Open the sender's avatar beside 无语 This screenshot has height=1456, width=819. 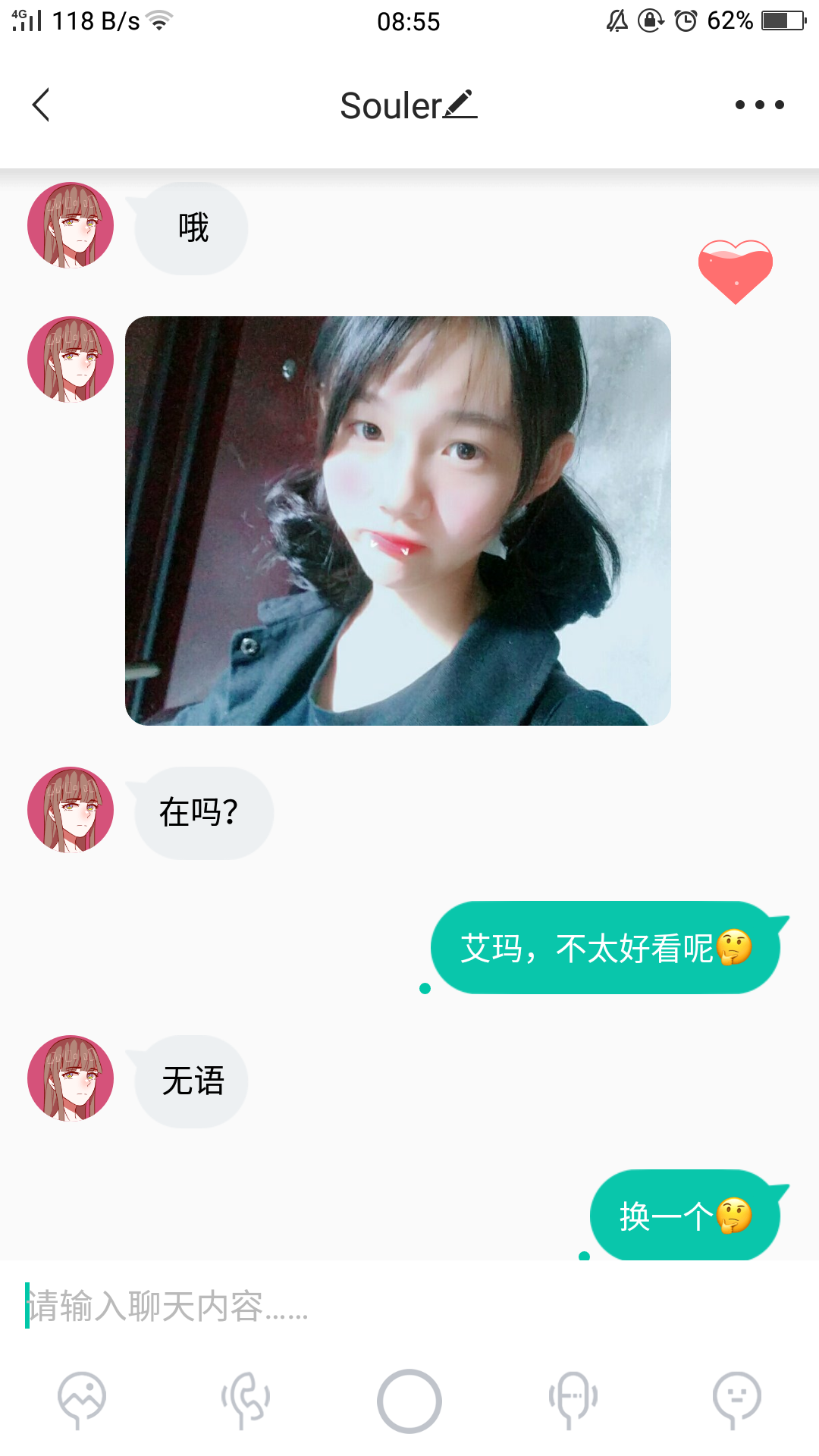tap(71, 1078)
